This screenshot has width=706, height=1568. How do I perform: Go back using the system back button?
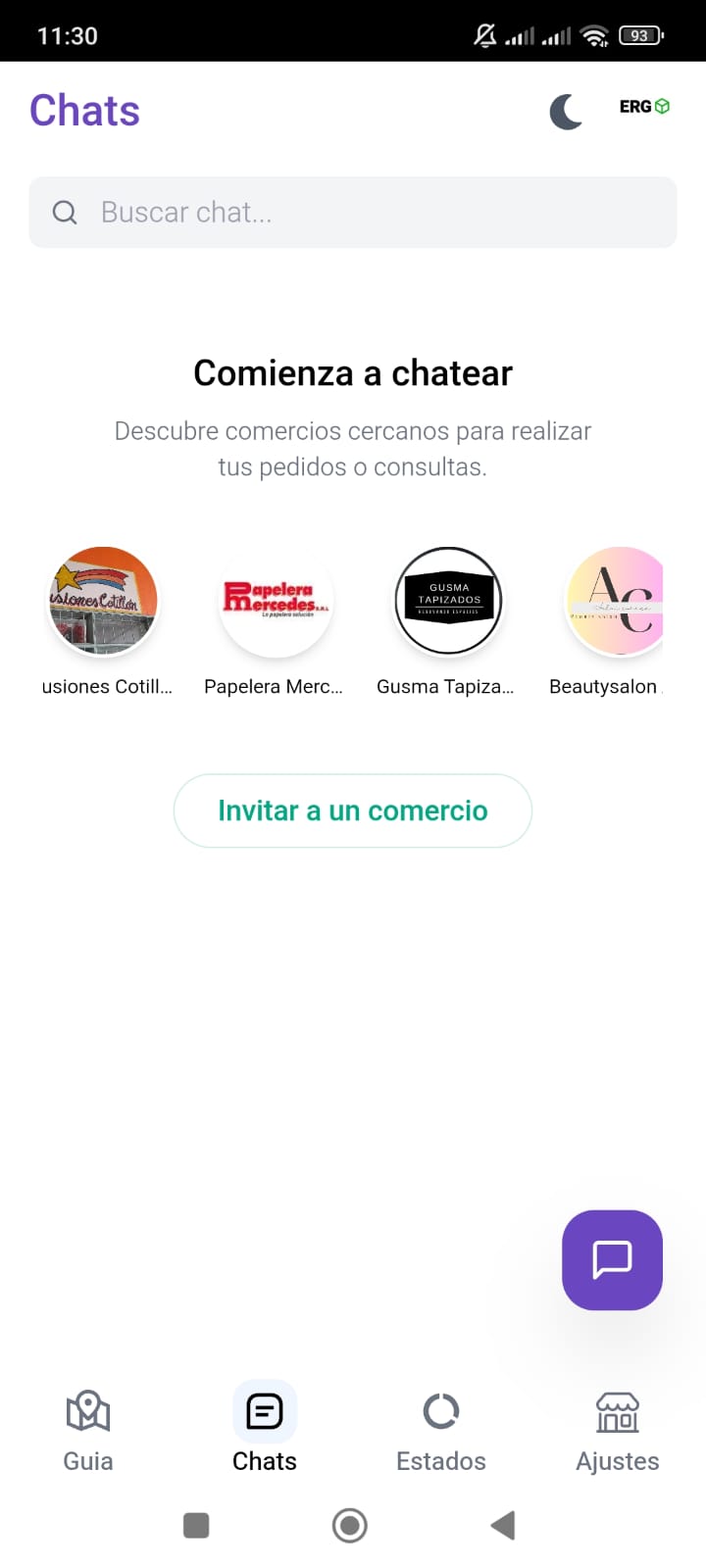coord(503,1525)
